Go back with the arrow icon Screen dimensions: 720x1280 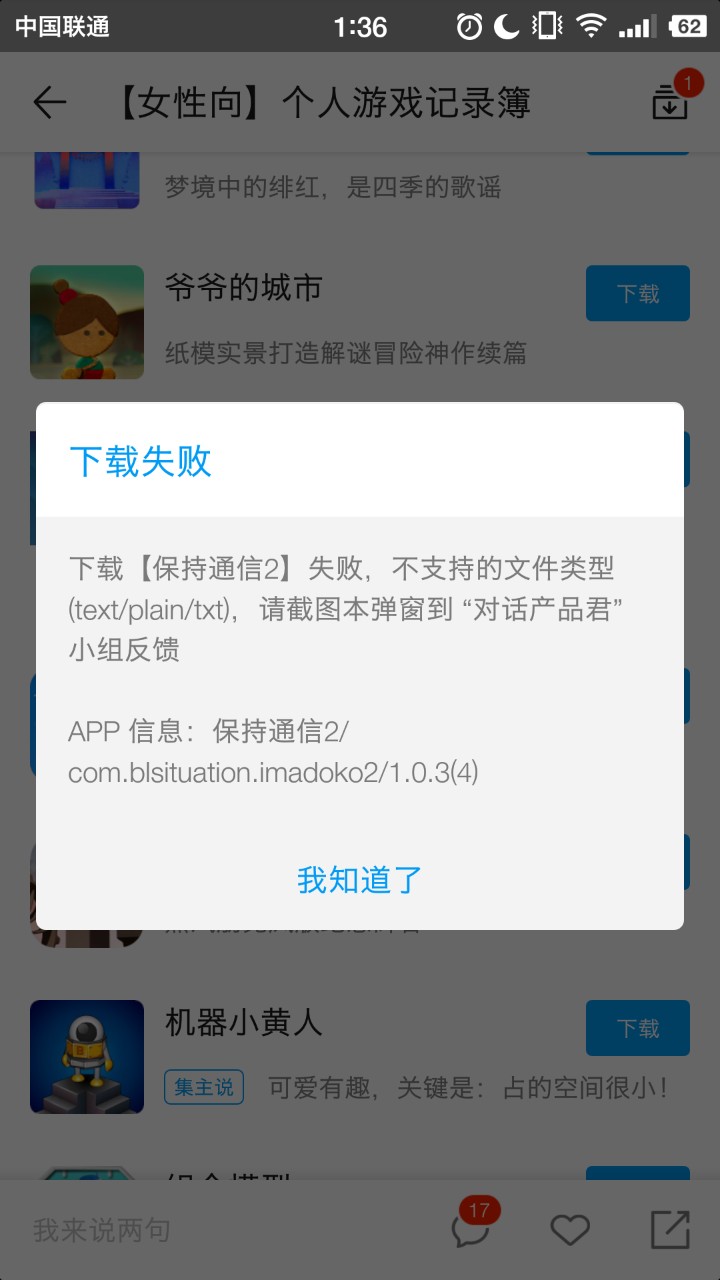49,102
